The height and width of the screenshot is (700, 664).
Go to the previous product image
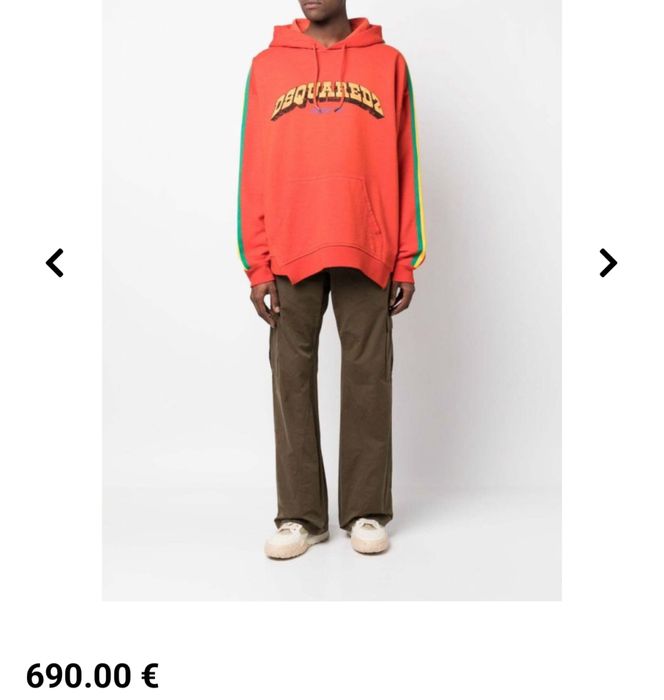[x=55, y=263]
